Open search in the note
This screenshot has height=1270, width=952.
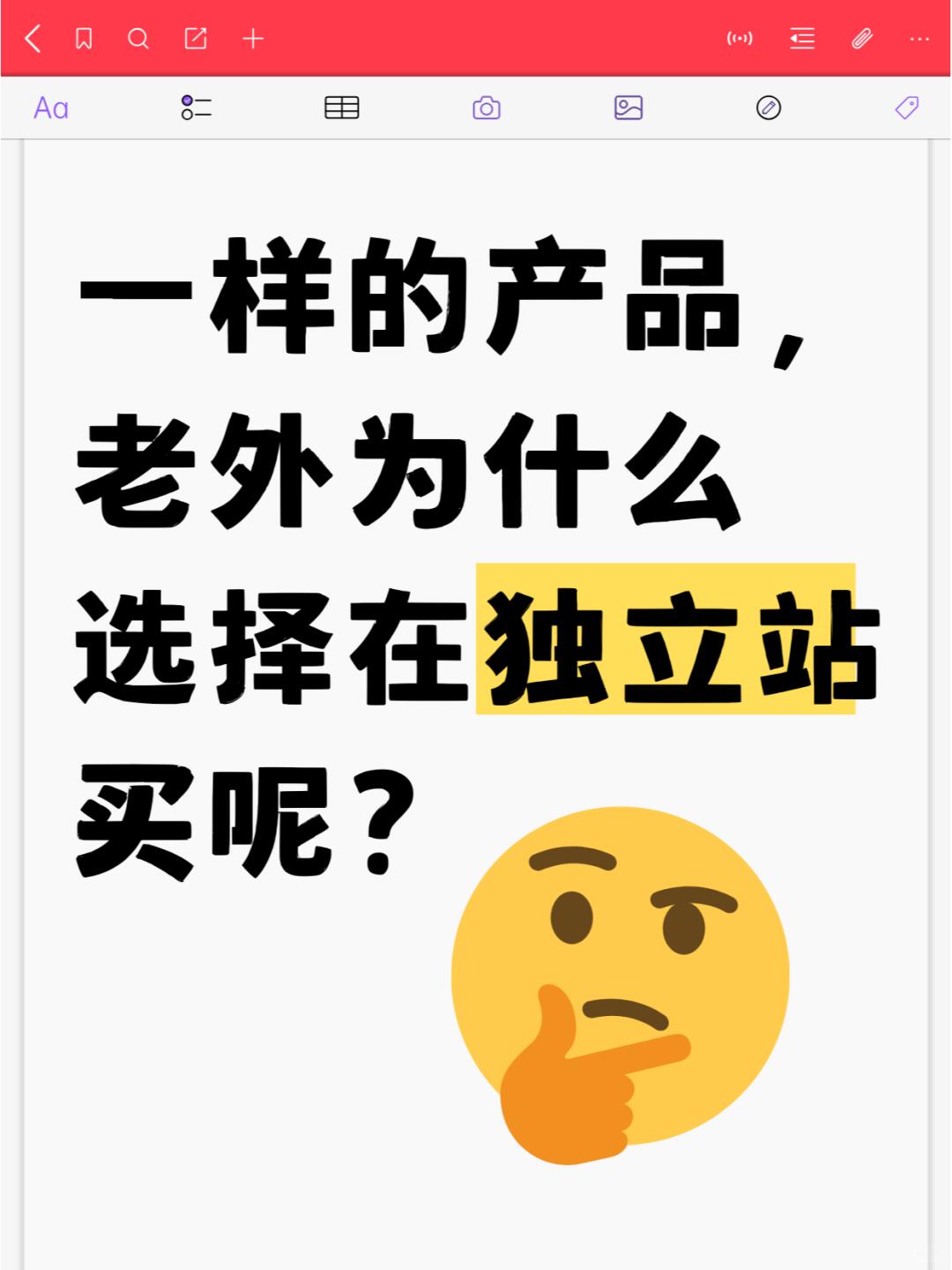[x=138, y=39]
